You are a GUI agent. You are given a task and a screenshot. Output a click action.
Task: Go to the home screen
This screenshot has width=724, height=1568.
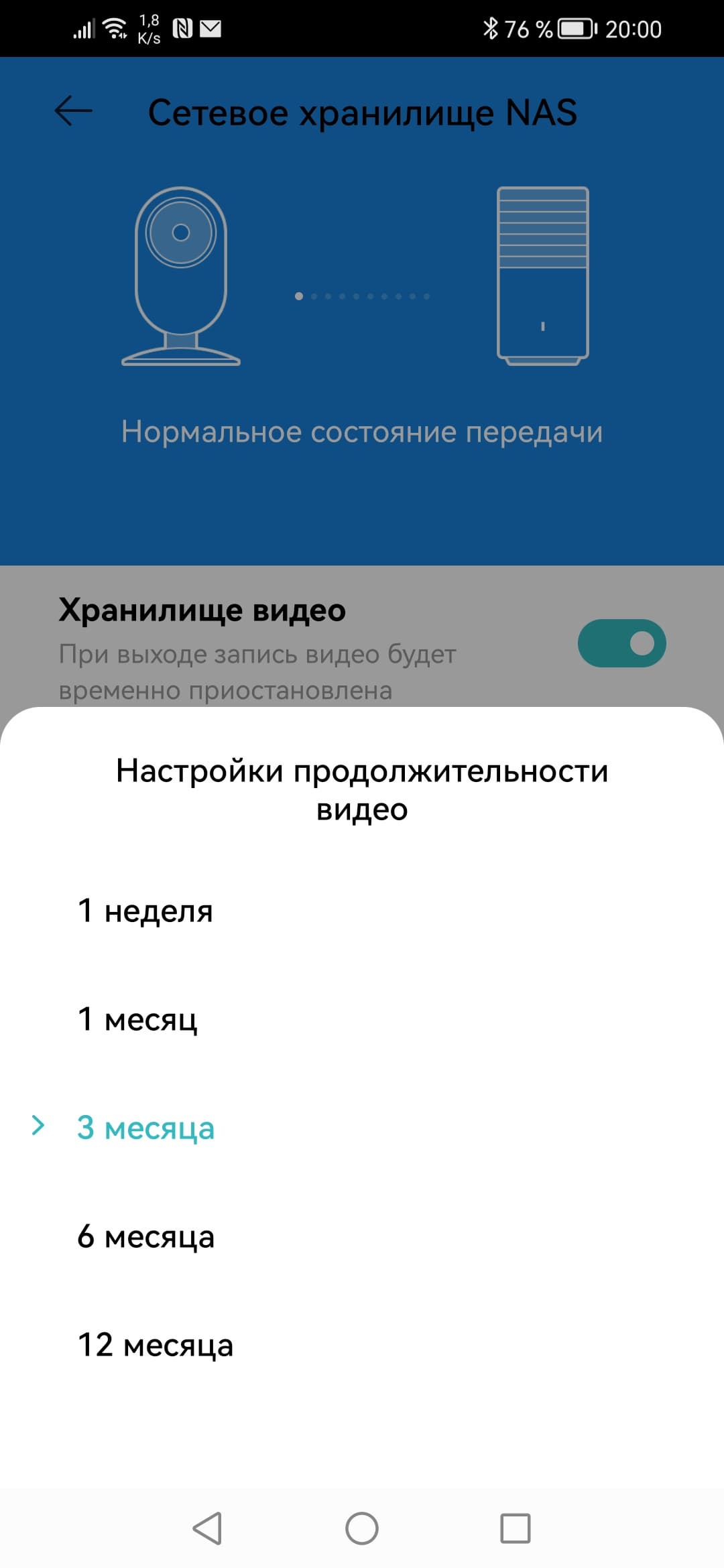(x=362, y=1528)
